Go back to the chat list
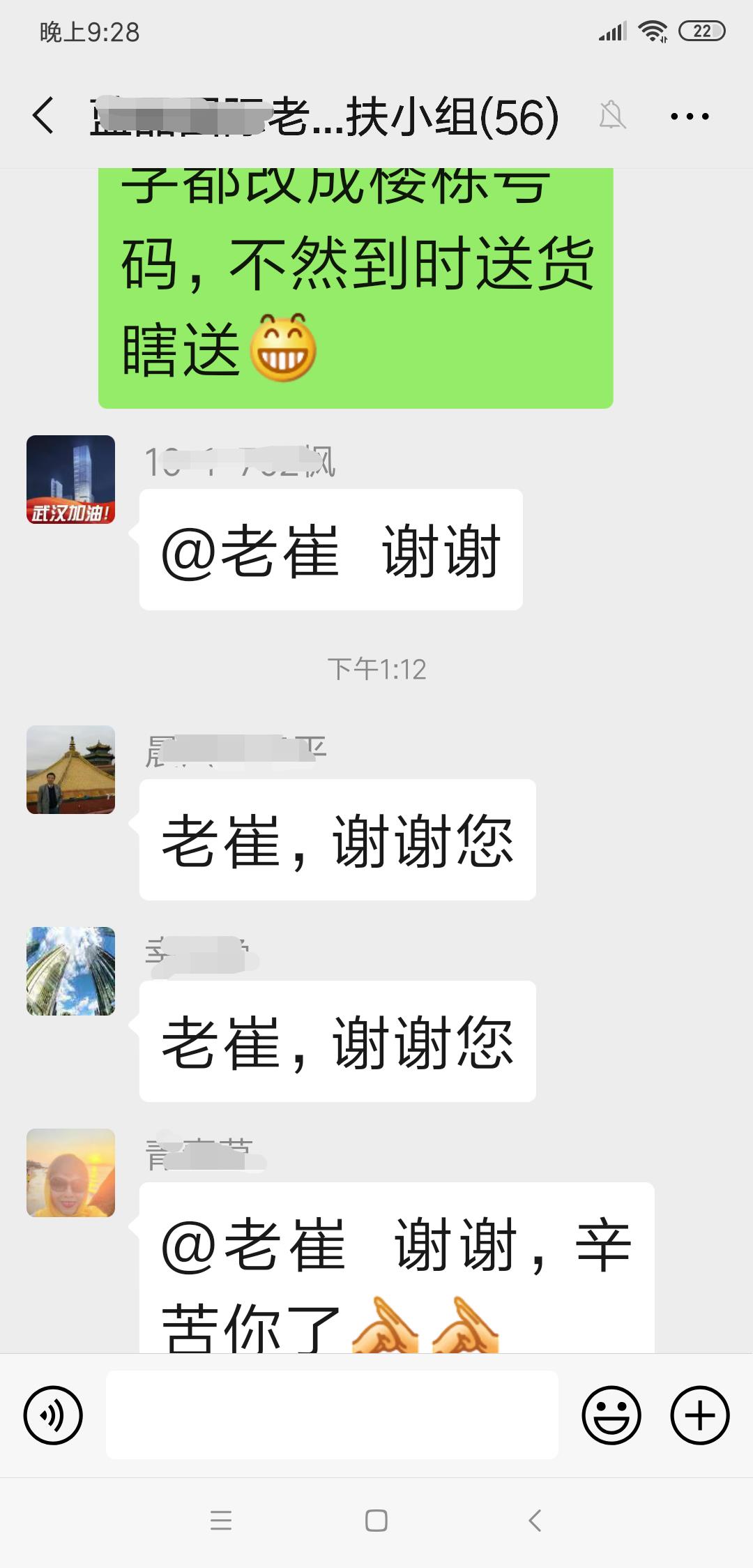This screenshot has height=1568, width=753. [43, 116]
